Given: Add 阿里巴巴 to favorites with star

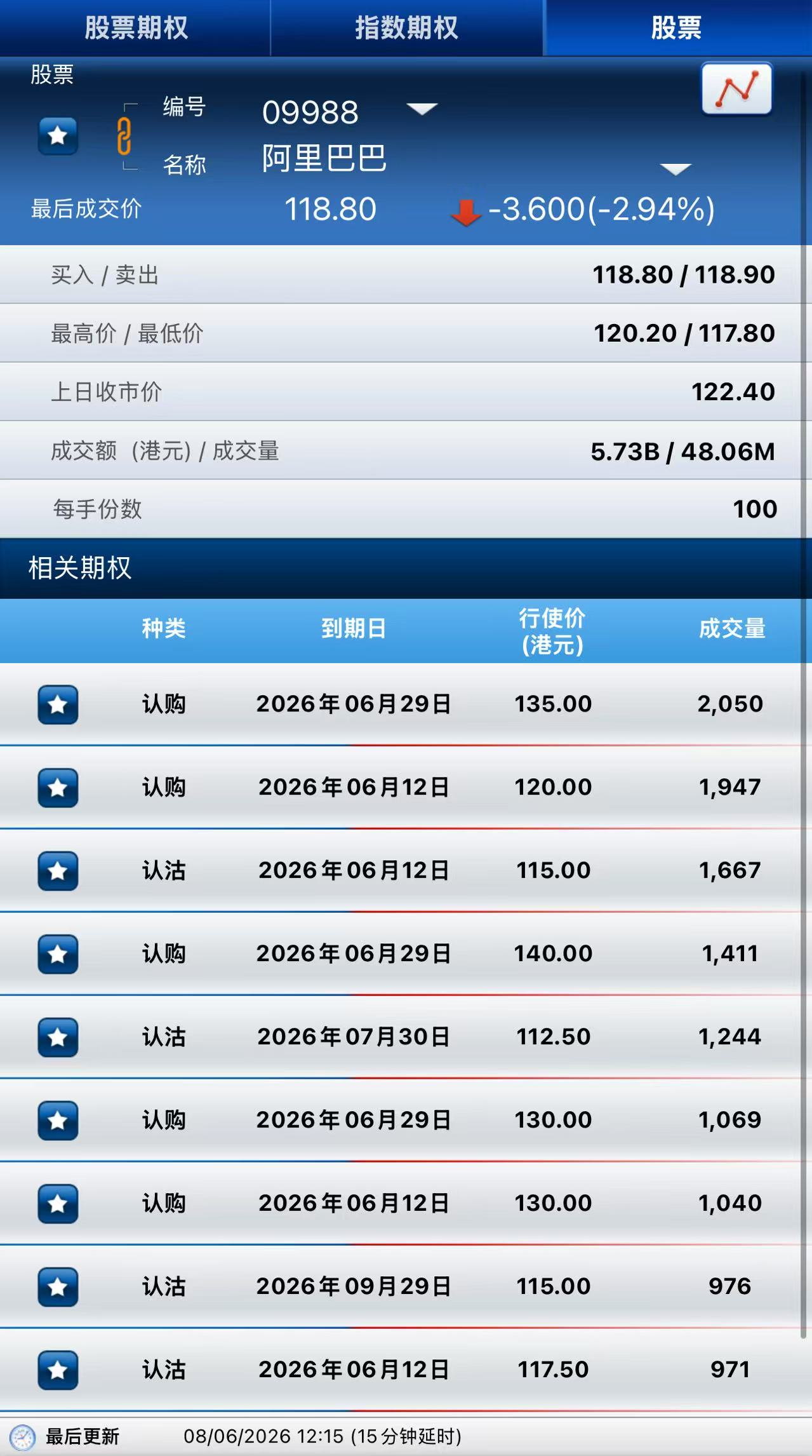Looking at the screenshot, I should coord(58,135).
